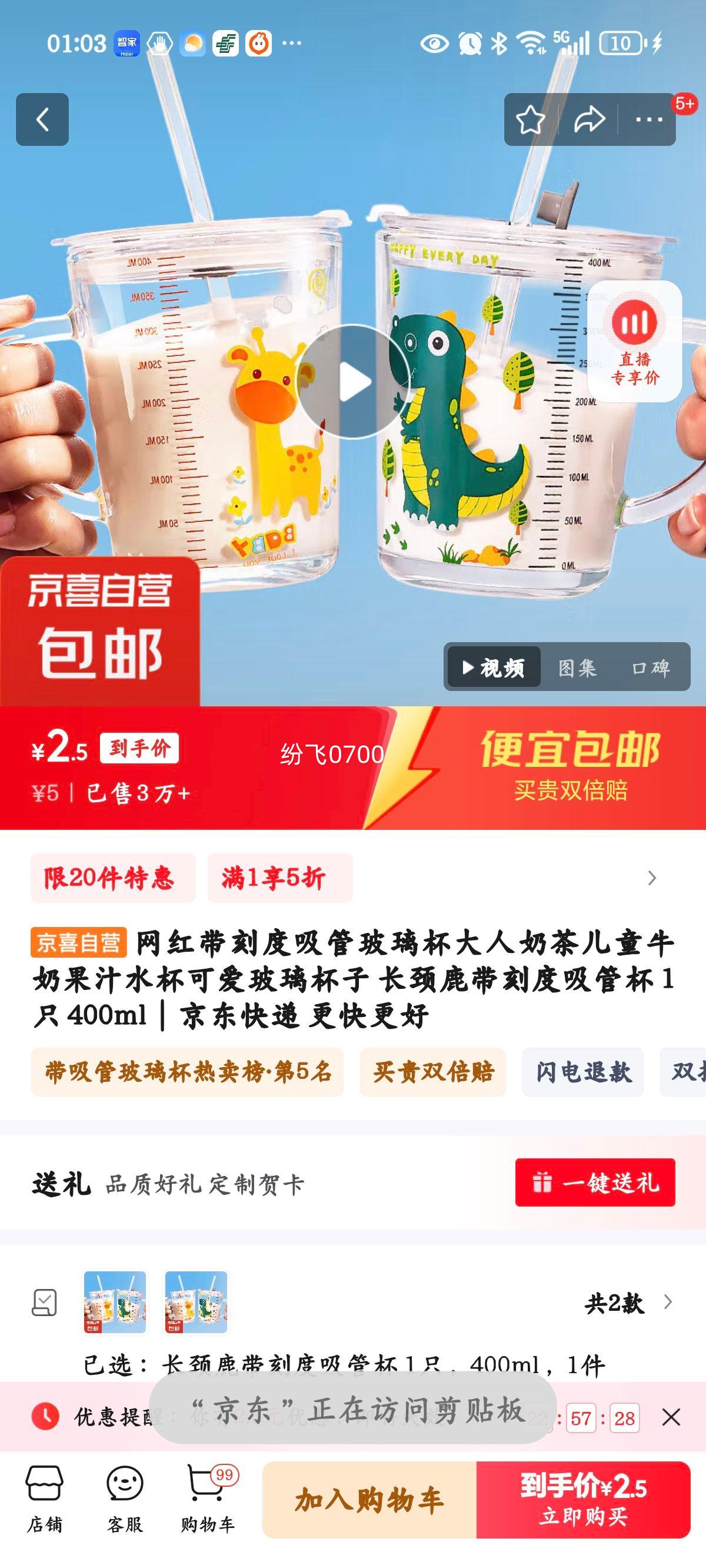The image size is (706, 1568).
Task: Play the product video
Action: tap(353, 377)
